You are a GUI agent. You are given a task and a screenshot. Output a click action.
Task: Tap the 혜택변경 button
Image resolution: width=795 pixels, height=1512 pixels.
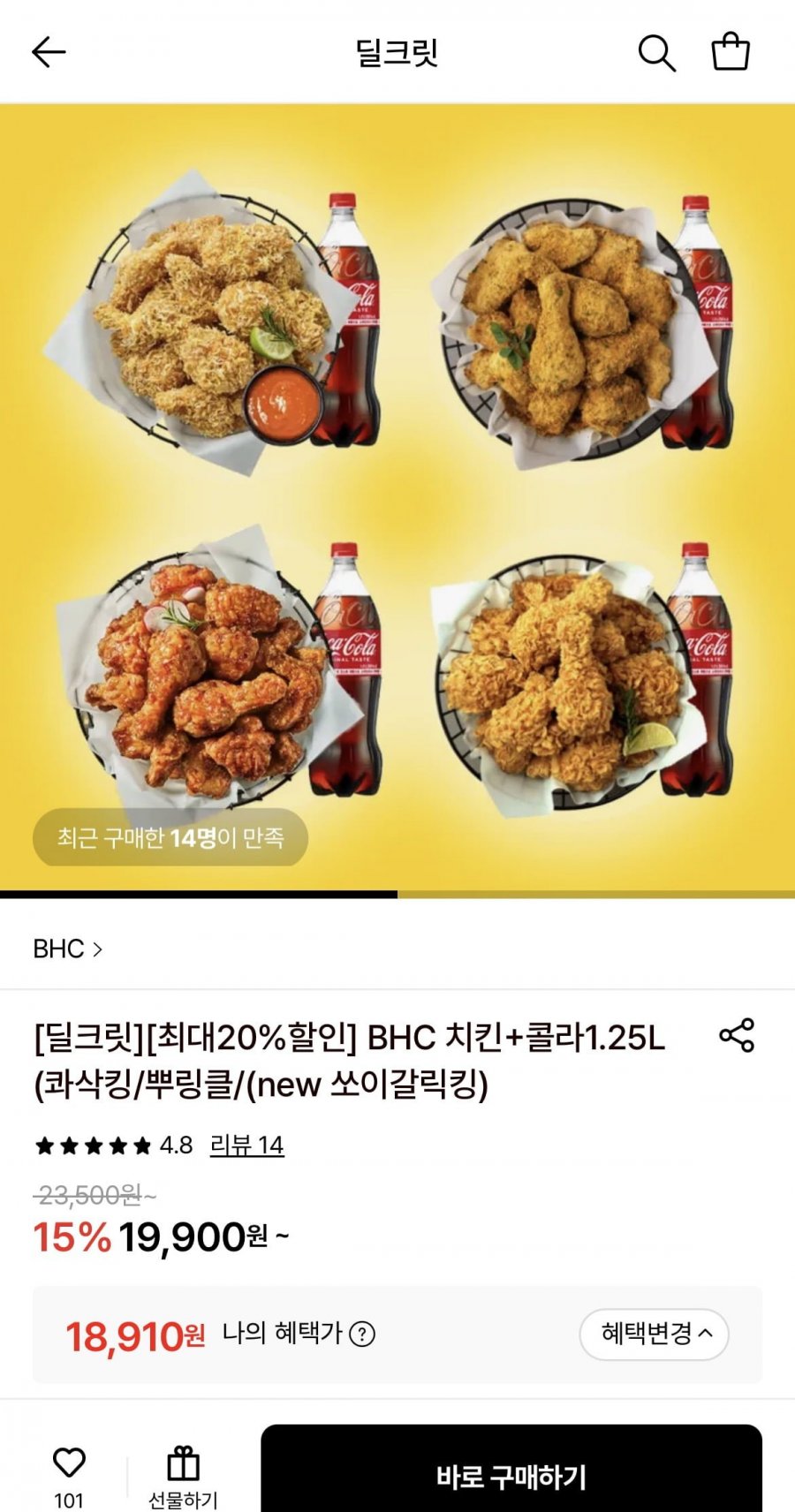click(x=654, y=1334)
